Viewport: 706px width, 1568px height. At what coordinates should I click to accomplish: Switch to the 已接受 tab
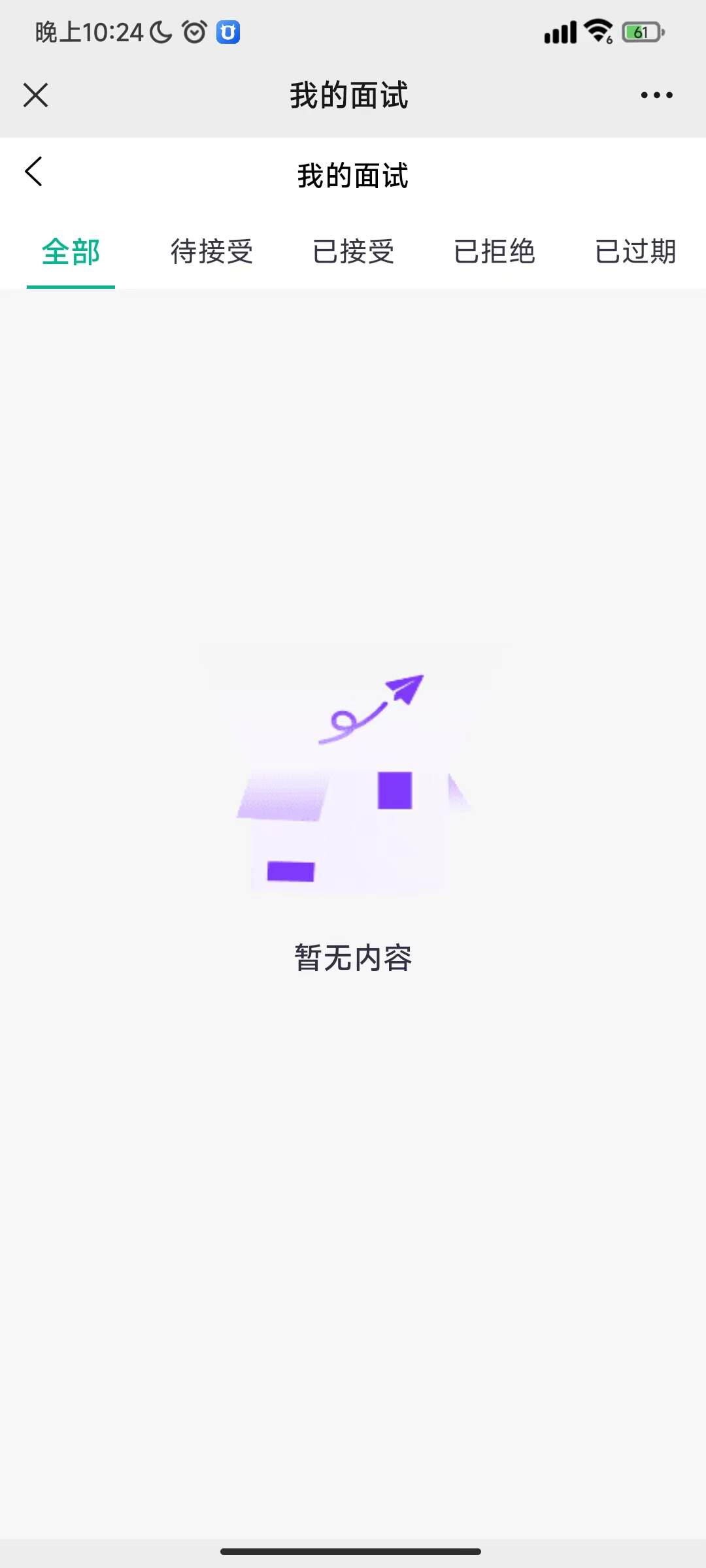click(x=353, y=252)
